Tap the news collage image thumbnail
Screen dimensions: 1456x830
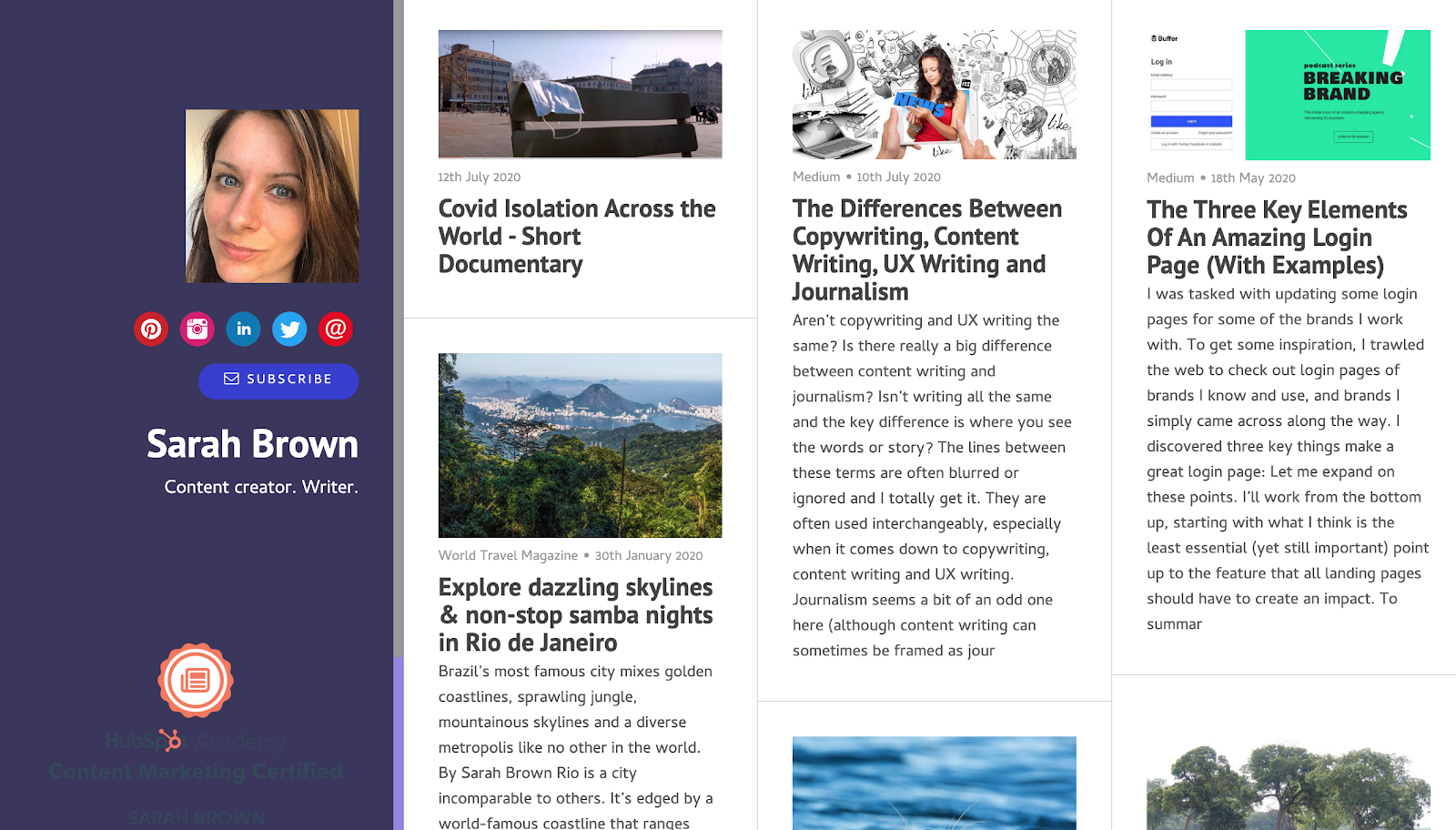point(934,94)
